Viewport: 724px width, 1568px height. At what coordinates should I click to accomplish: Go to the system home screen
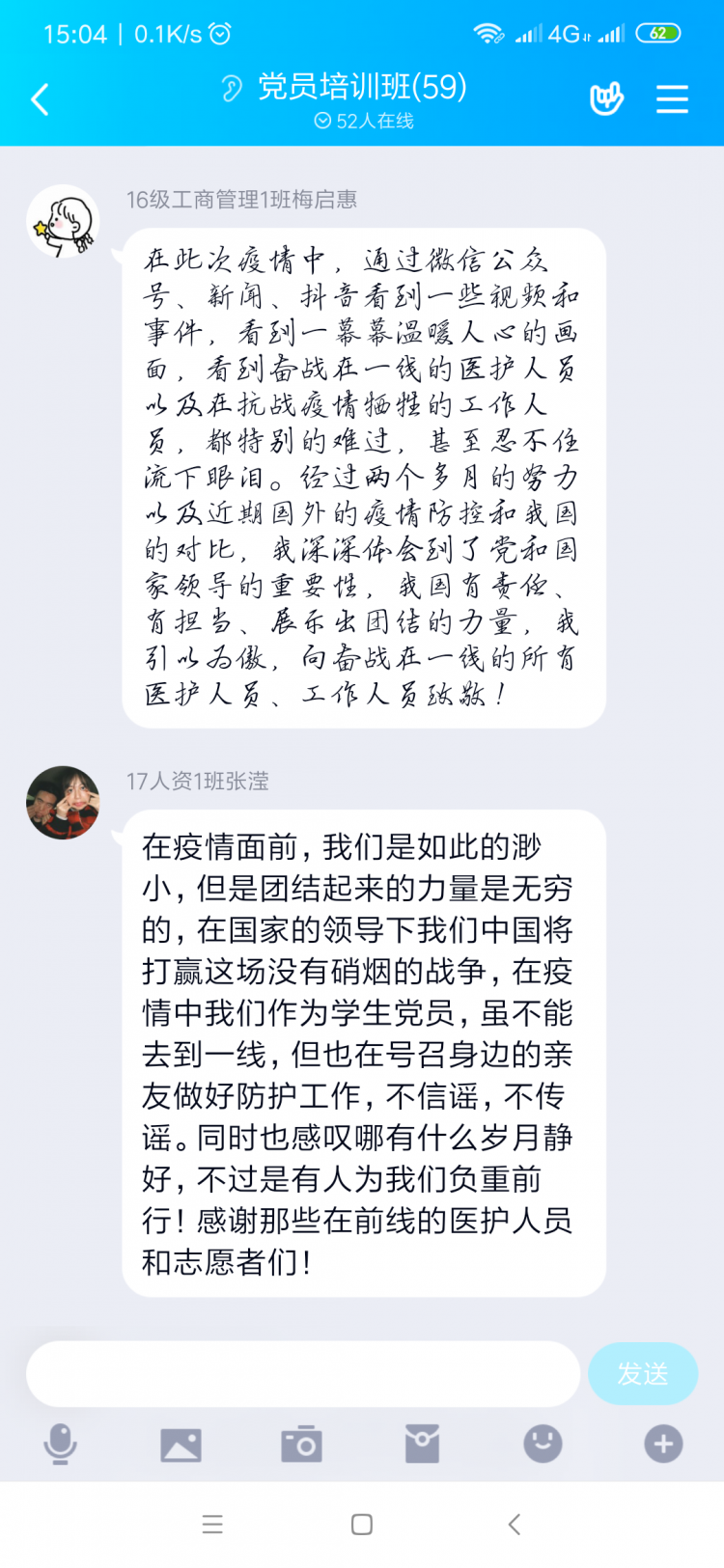(362, 1525)
